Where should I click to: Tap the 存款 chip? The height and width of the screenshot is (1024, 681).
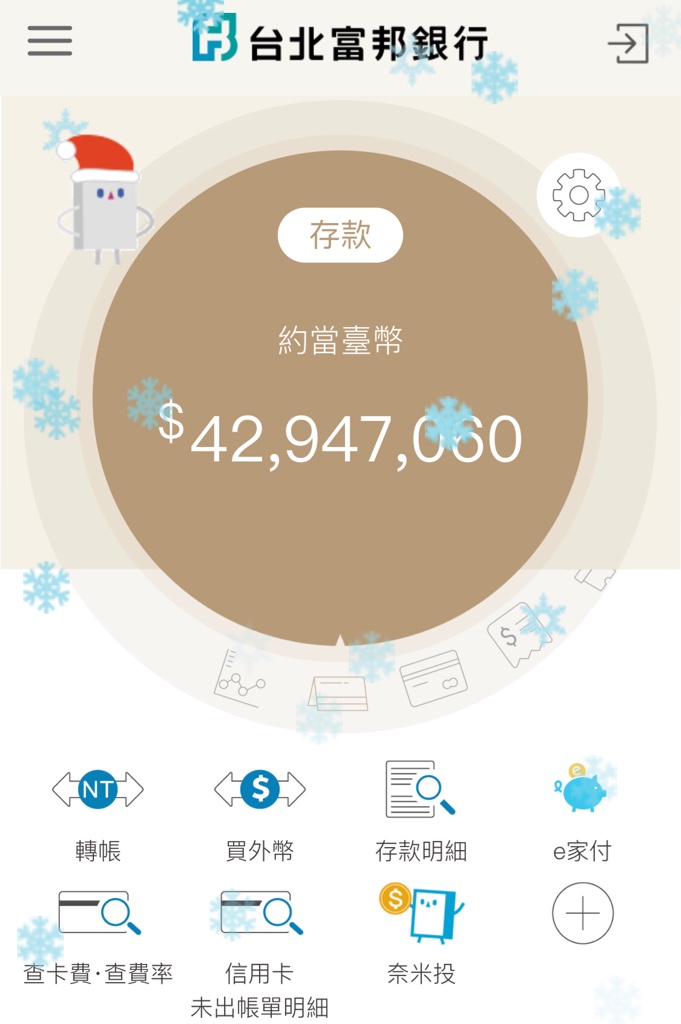340,236
